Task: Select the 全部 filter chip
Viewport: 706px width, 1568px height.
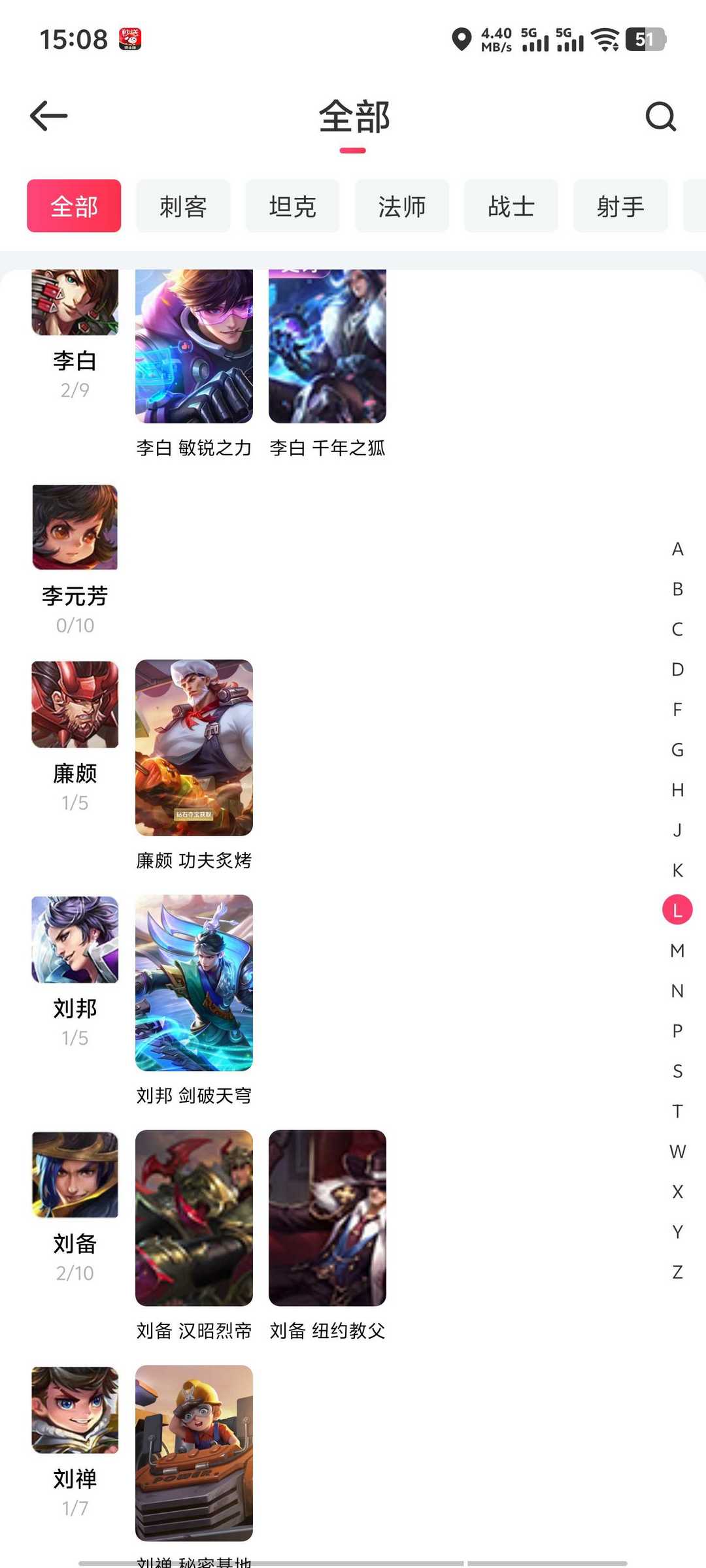Action: [74, 206]
